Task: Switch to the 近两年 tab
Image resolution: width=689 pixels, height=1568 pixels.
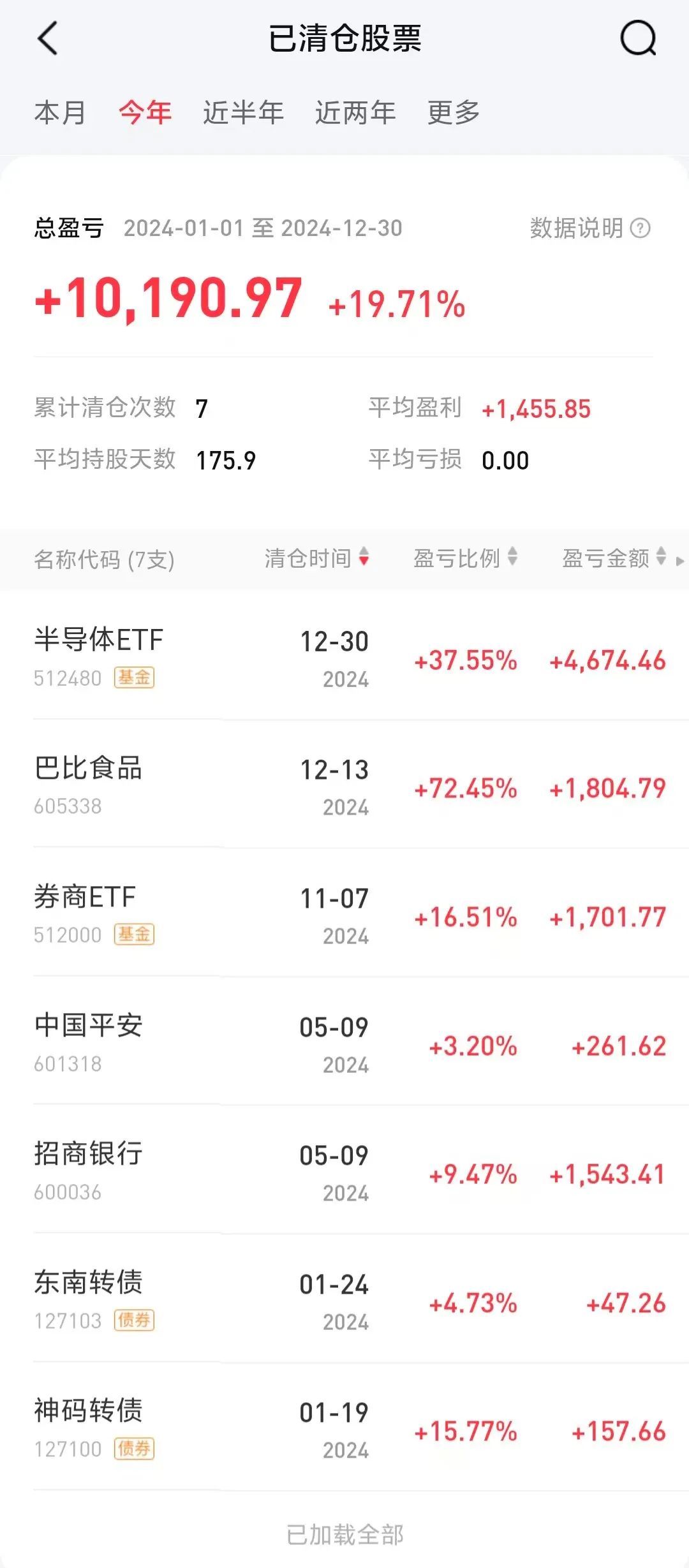Action: [355, 113]
